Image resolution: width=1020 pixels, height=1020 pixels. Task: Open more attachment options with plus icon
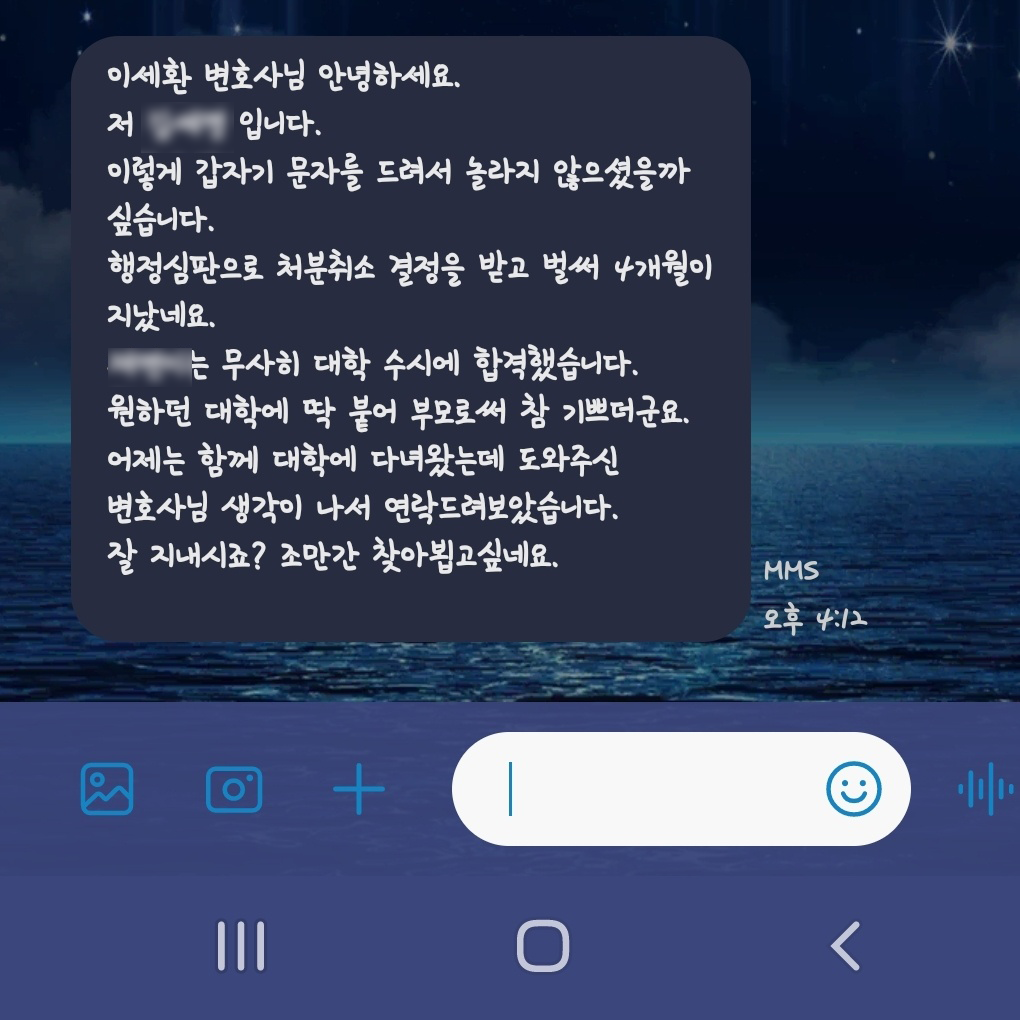pyautogui.click(x=359, y=789)
